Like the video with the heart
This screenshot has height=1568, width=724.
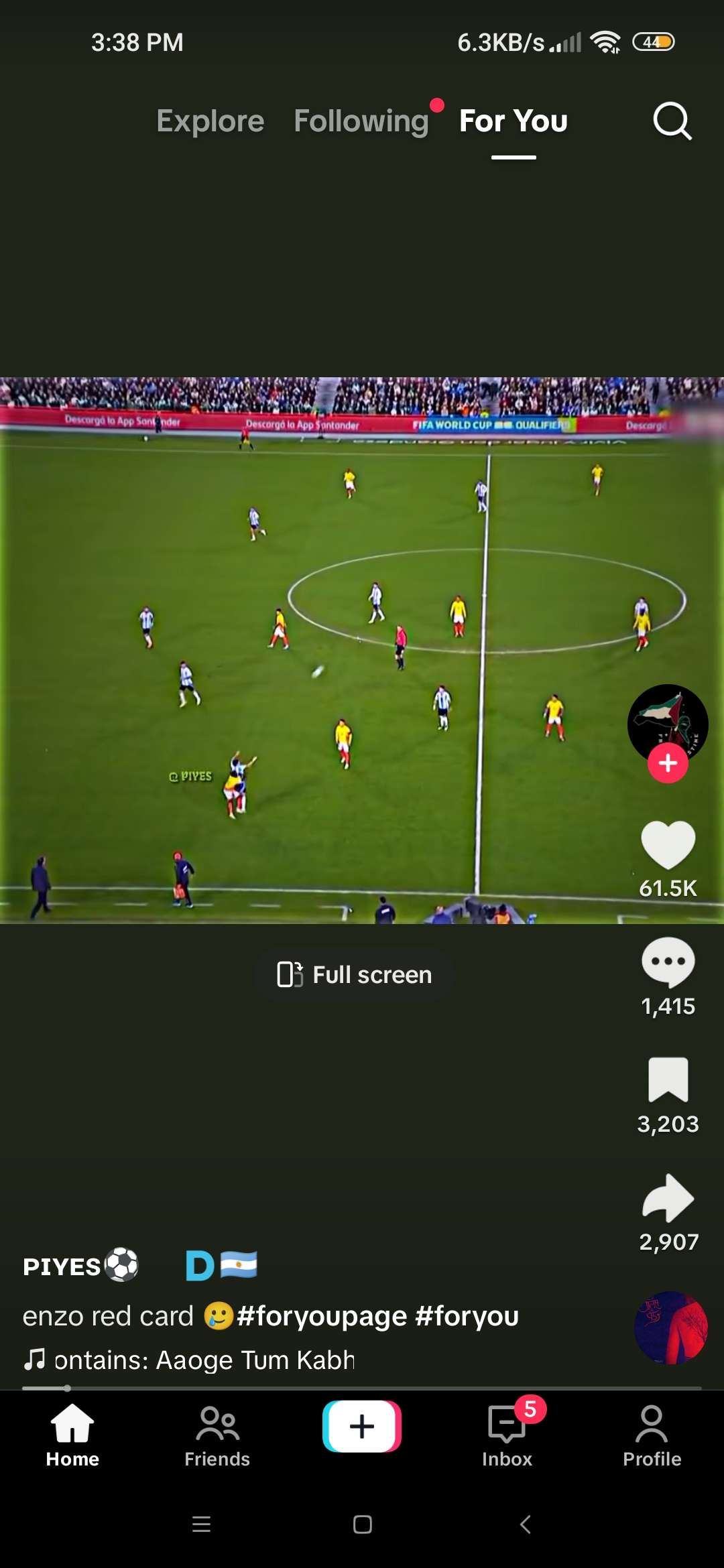[x=668, y=844]
